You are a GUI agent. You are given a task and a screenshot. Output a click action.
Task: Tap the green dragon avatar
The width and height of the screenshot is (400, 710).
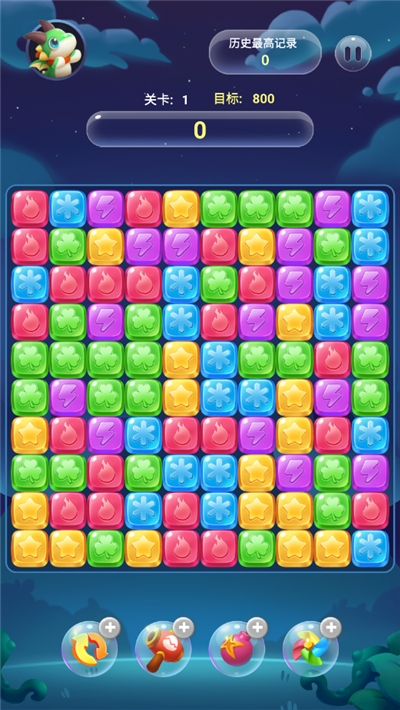(x=56, y=49)
